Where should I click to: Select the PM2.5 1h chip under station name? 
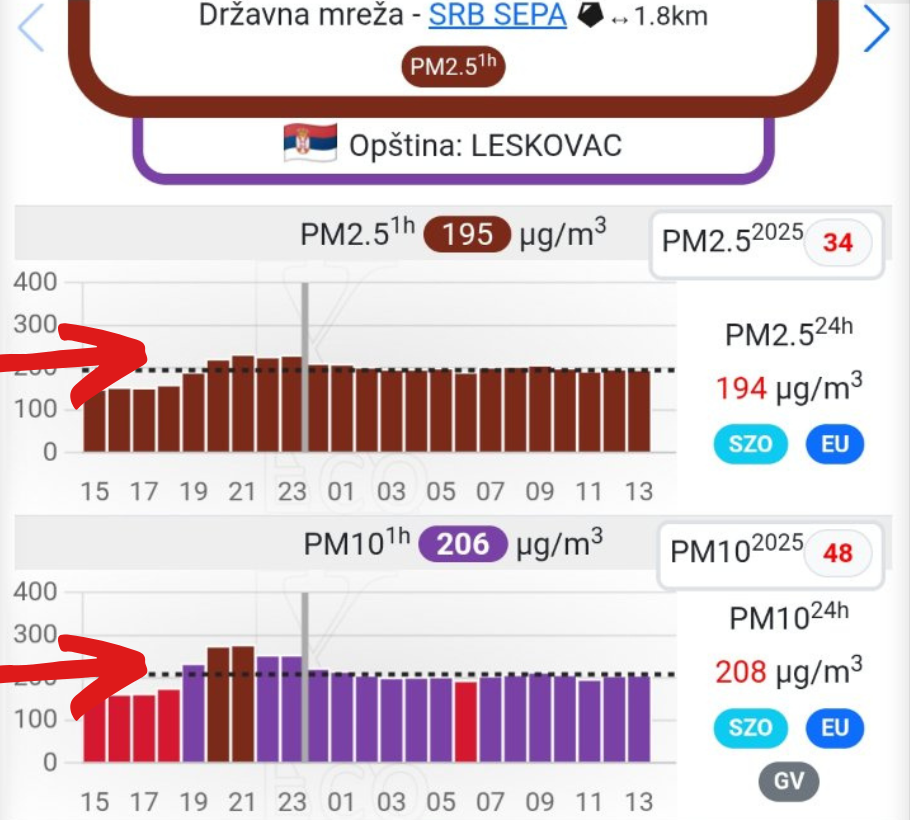point(454,68)
